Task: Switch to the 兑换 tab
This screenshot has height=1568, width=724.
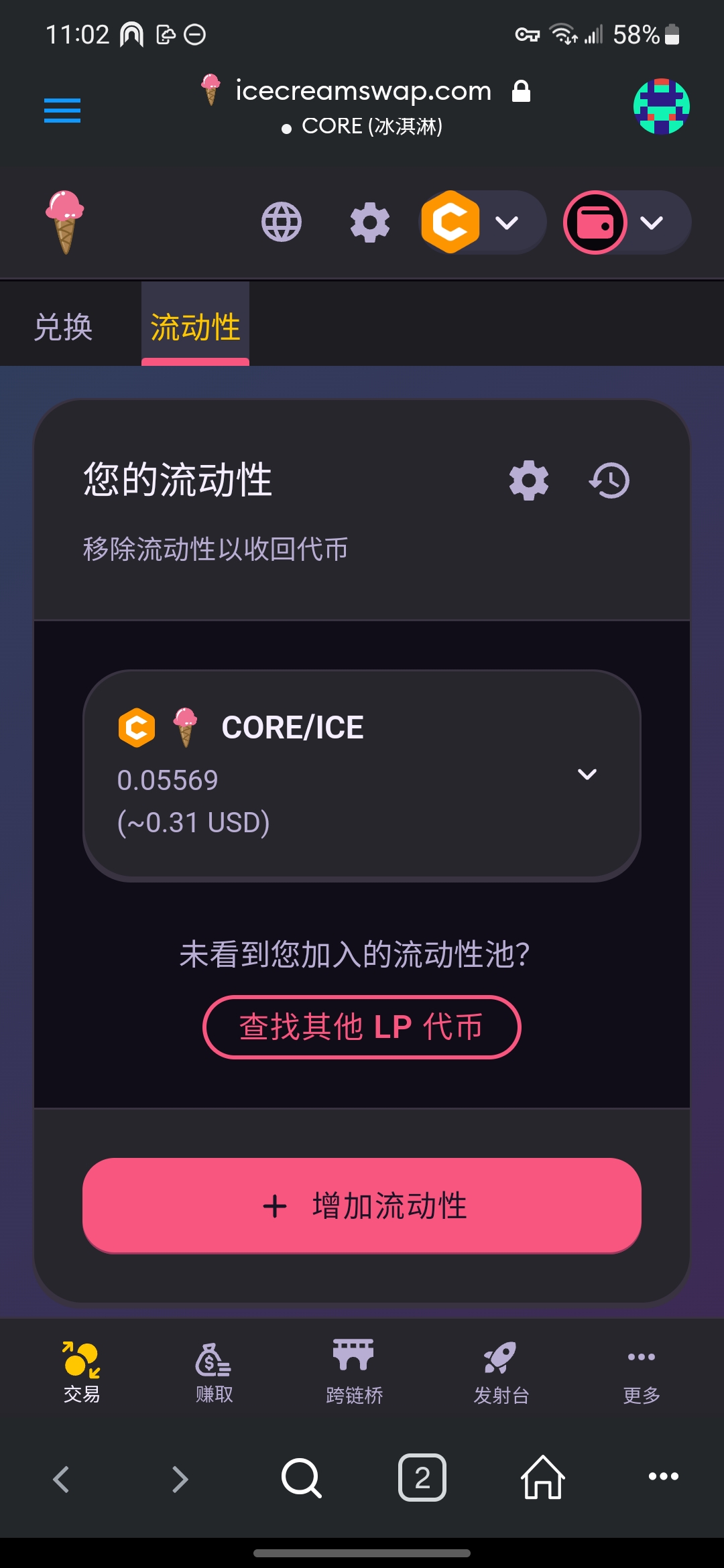Action: 64,327
